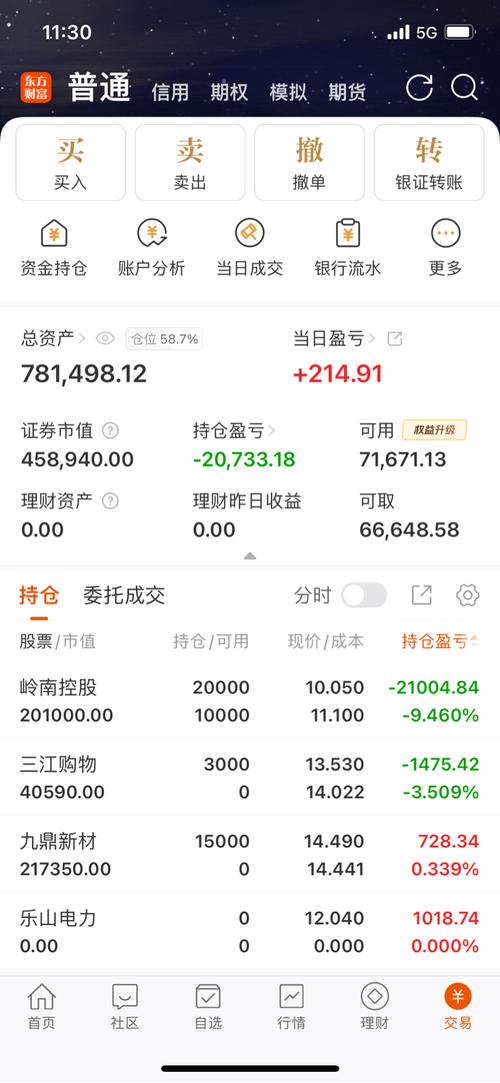500x1083 pixels.
Task: Switch to the 期权 tab
Action: coord(229,92)
